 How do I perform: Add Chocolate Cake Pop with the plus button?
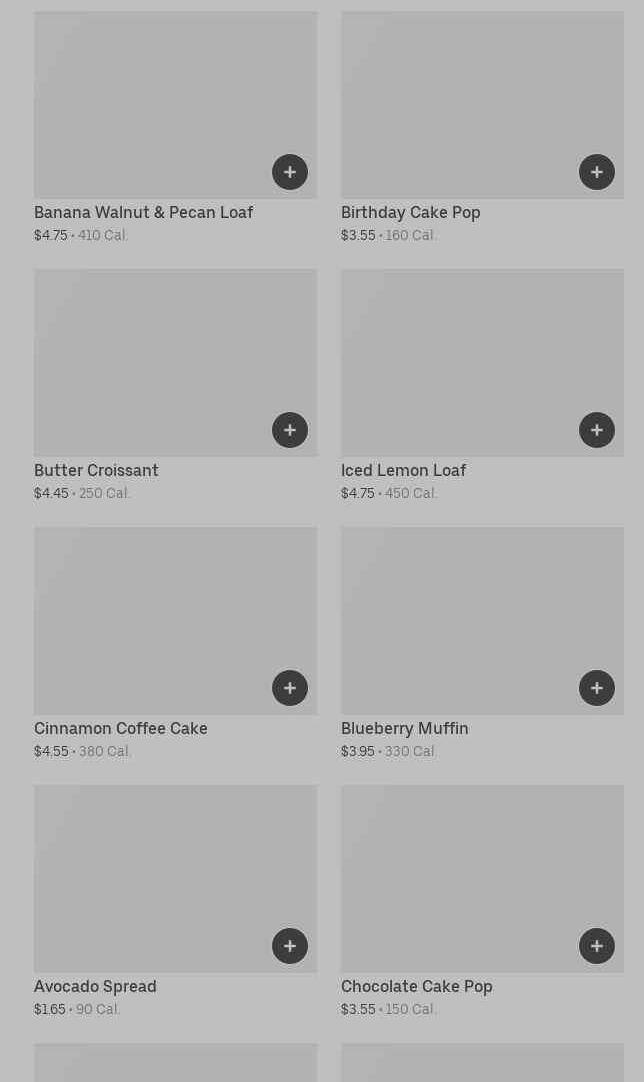click(x=597, y=946)
